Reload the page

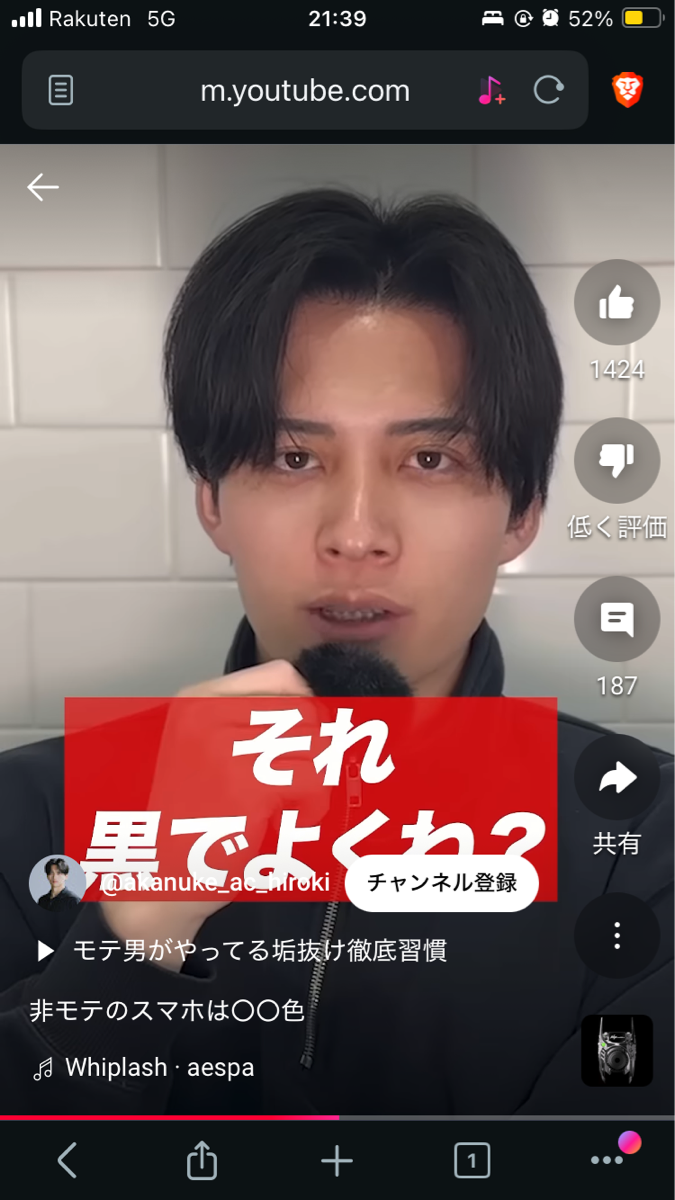tap(548, 91)
